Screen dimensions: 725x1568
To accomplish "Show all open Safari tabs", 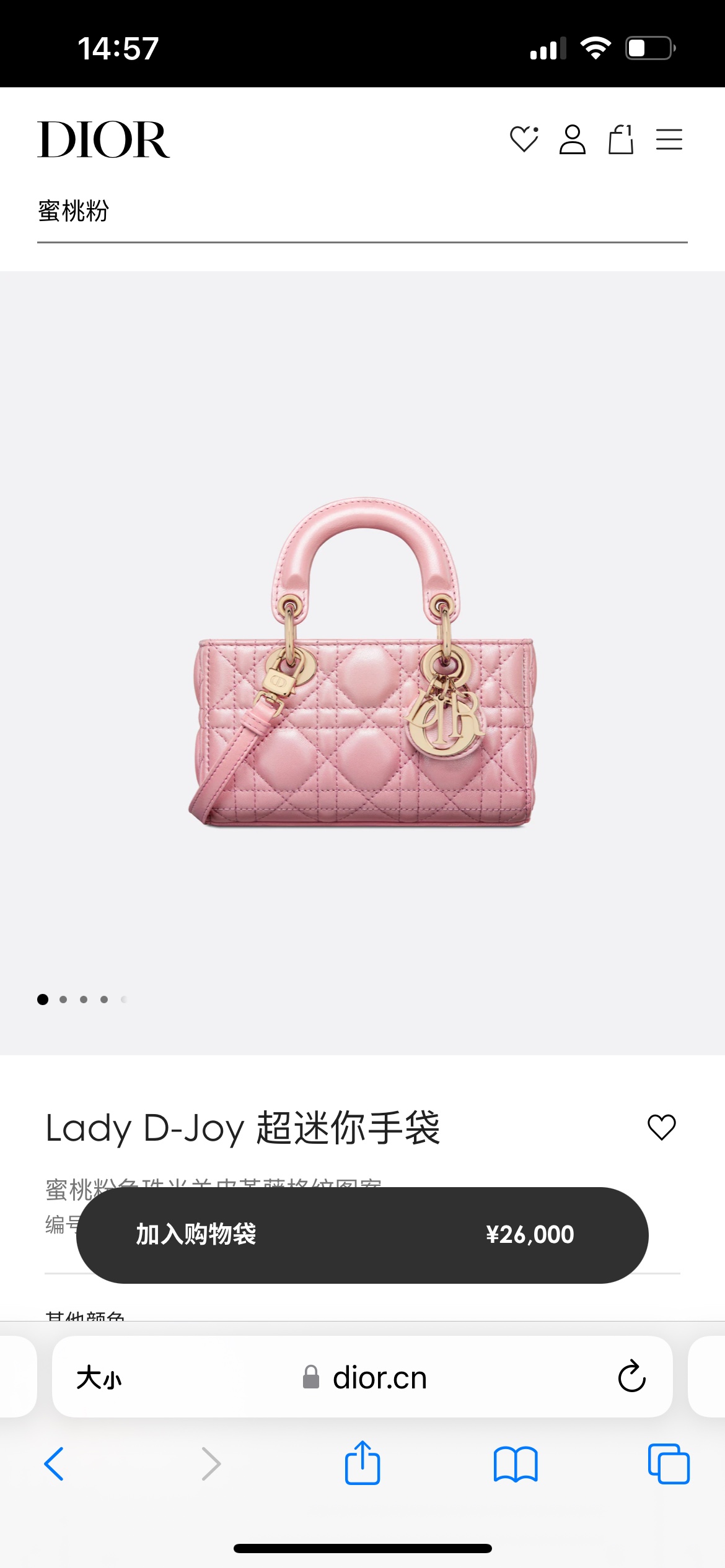I will [668, 1464].
